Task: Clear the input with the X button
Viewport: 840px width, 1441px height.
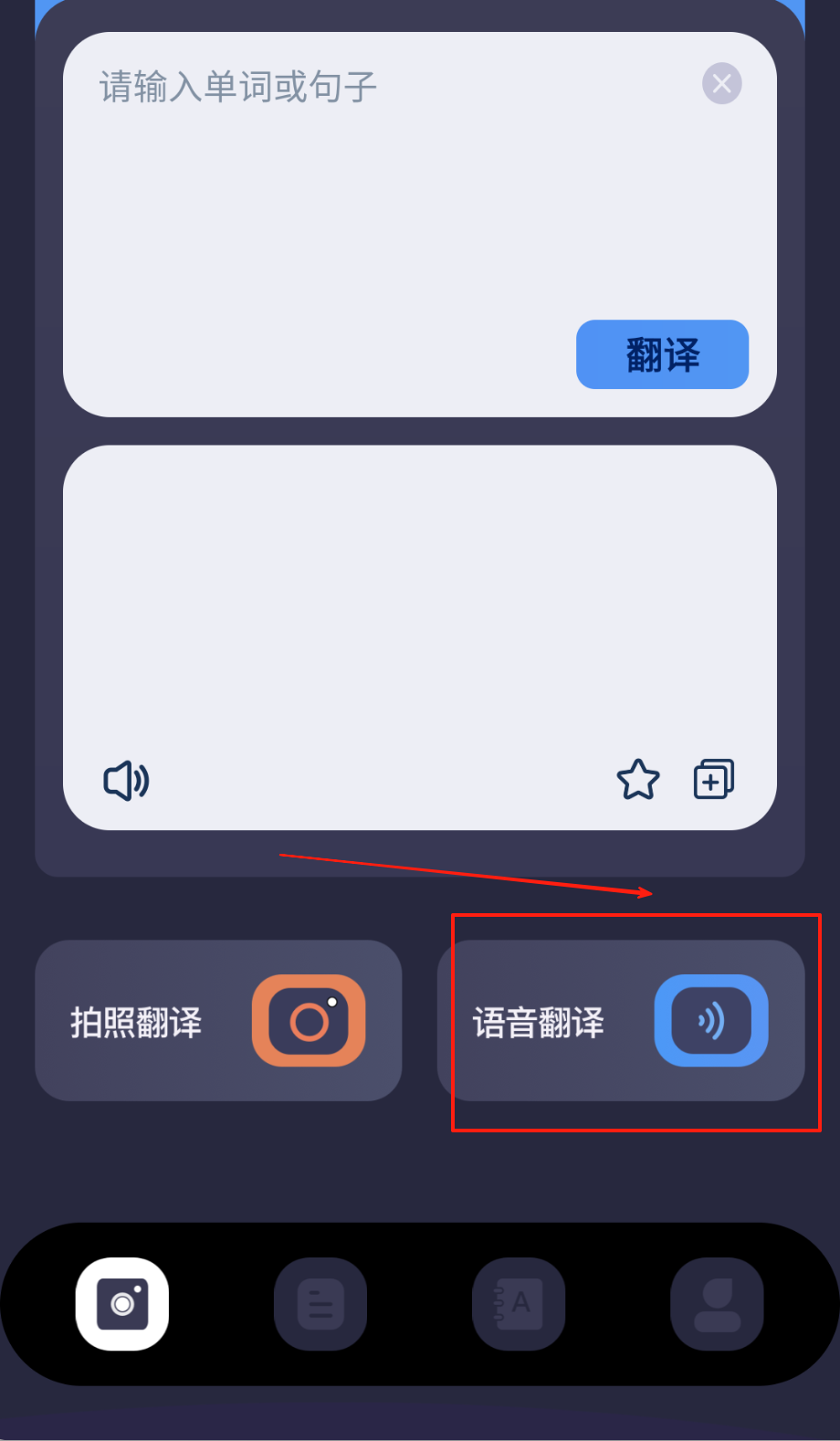Action: tap(721, 84)
